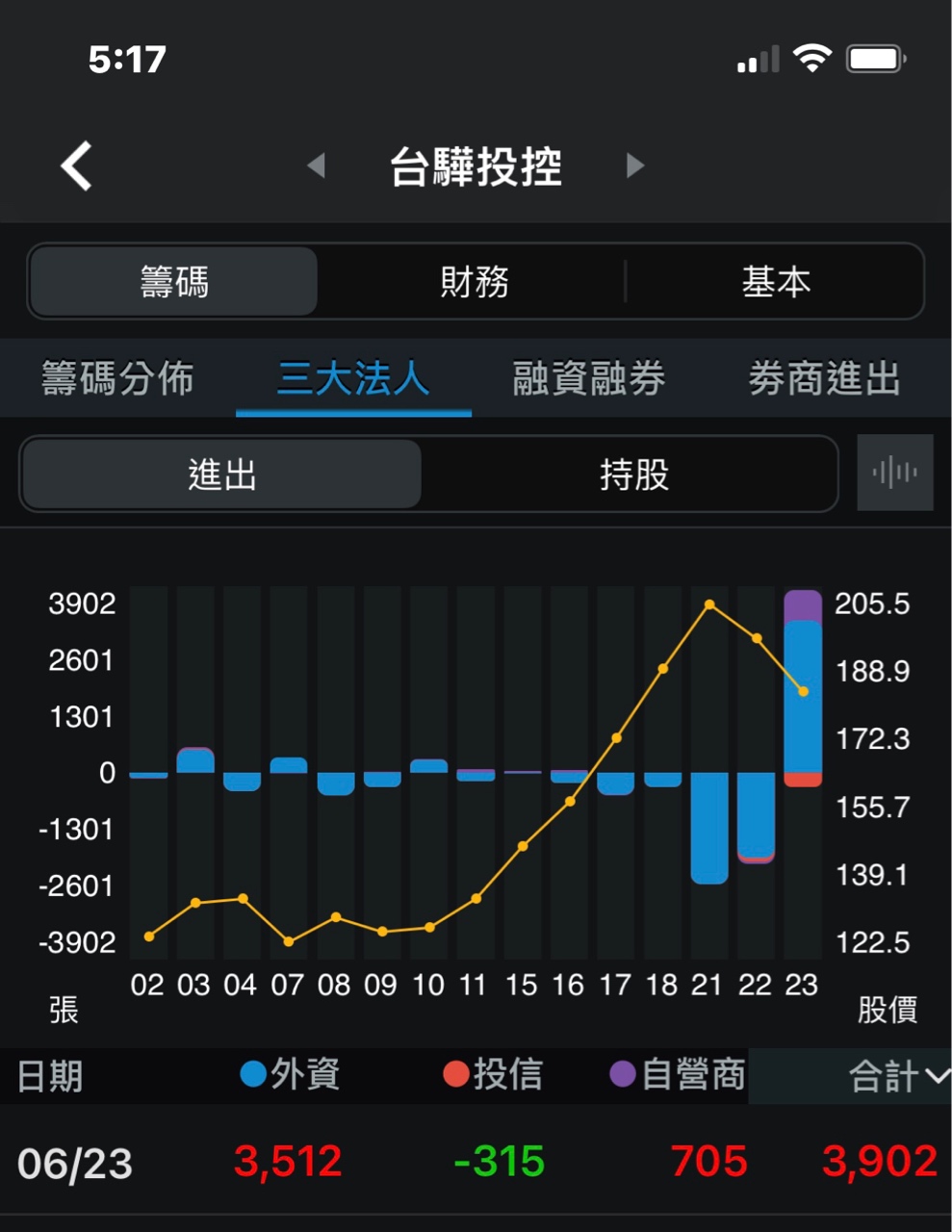Tap the chart toggle icon beside 持股

tap(894, 473)
